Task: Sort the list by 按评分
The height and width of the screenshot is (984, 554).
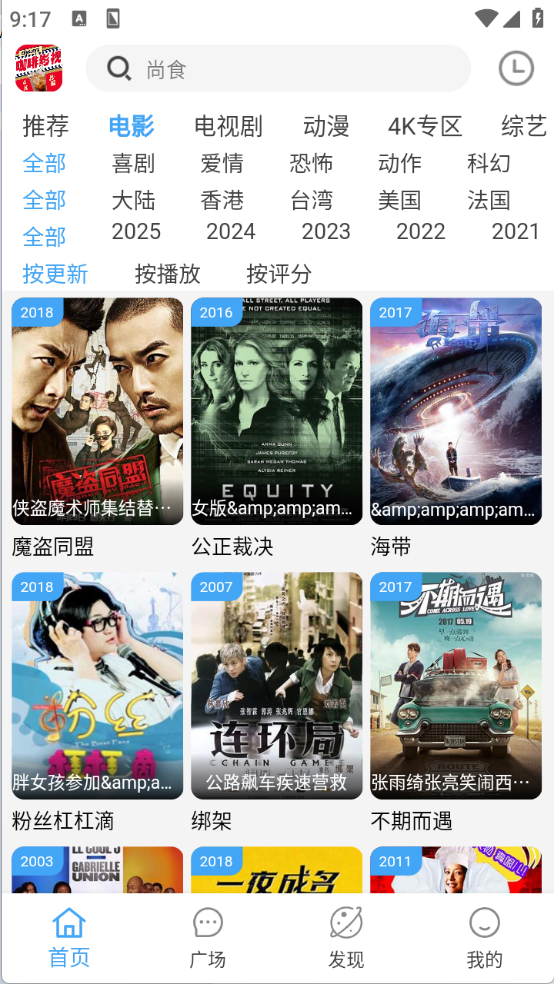Action: click(x=279, y=274)
